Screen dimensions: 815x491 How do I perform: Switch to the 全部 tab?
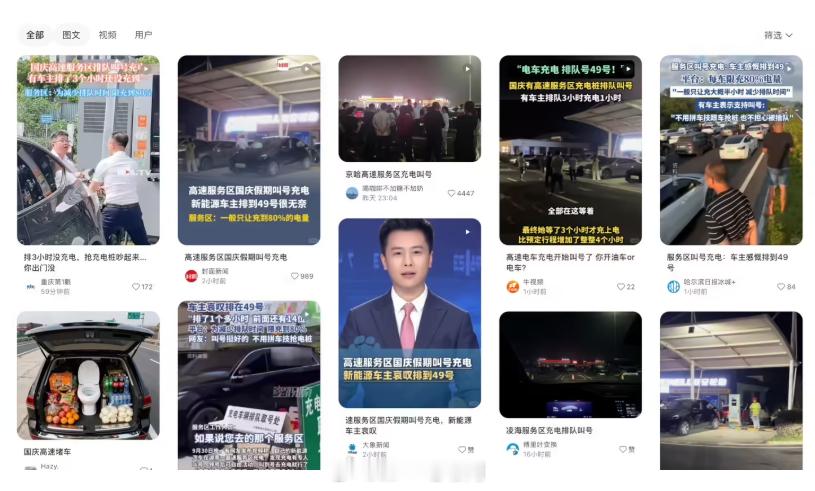coord(35,35)
